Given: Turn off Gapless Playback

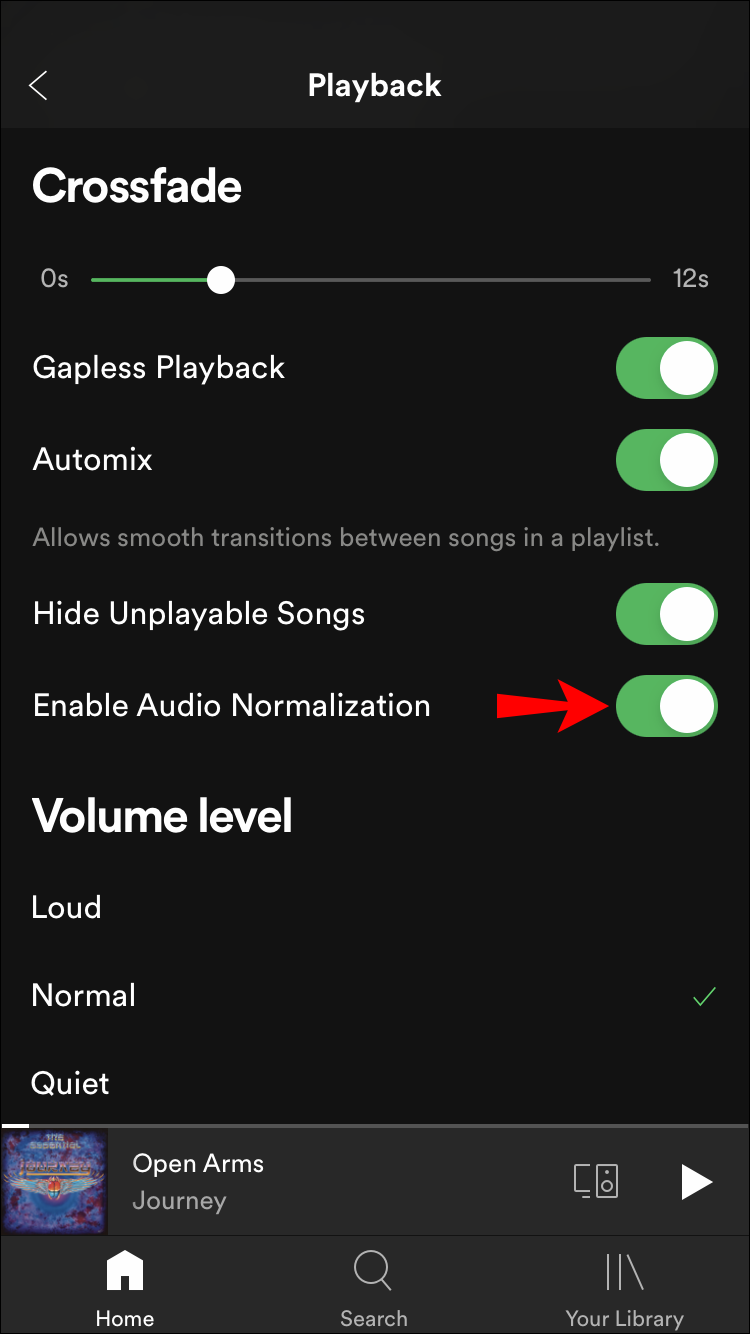Looking at the screenshot, I should pos(666,368).
